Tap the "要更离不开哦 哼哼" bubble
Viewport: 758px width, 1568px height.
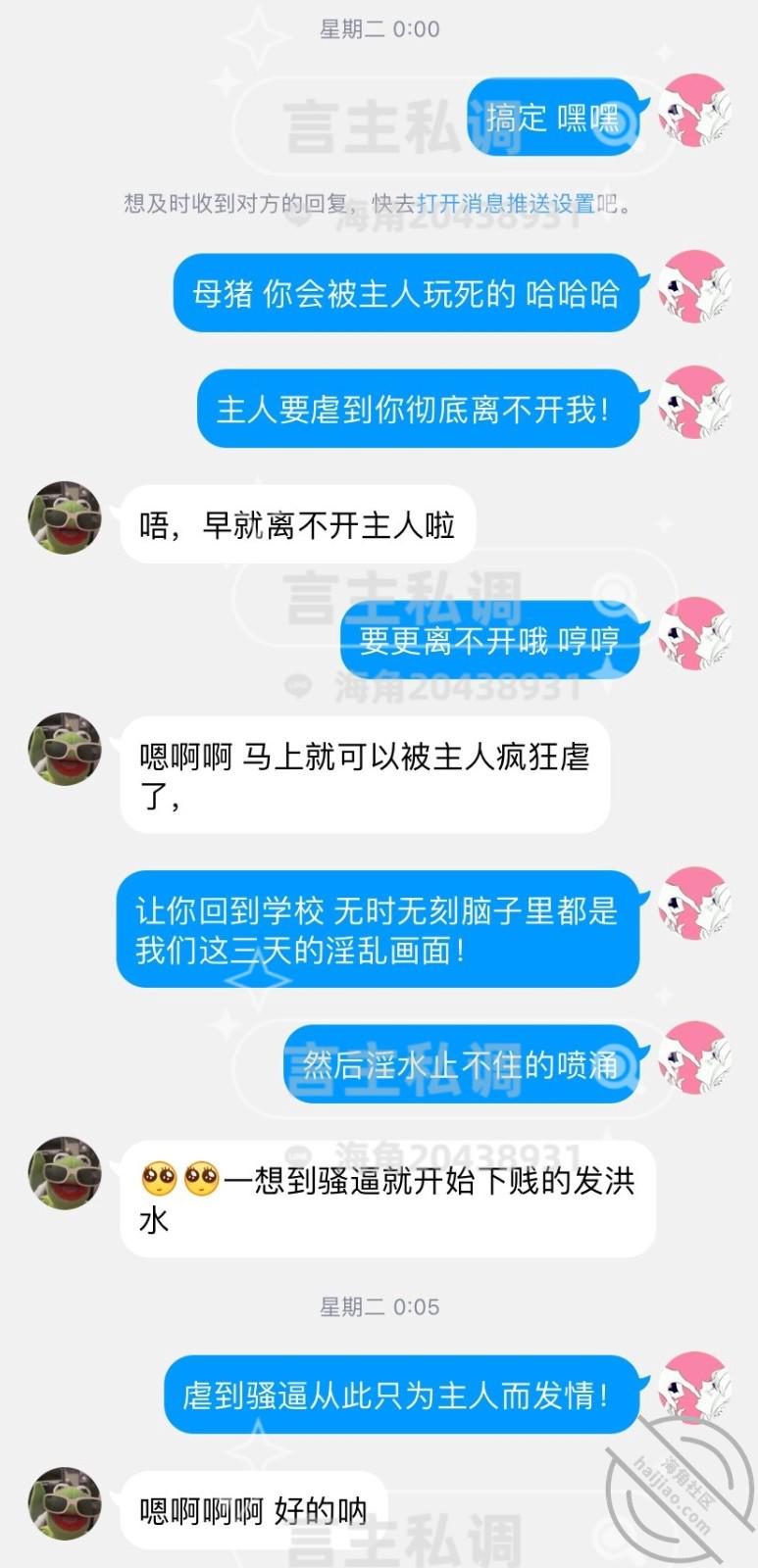(x=492, y=642)
